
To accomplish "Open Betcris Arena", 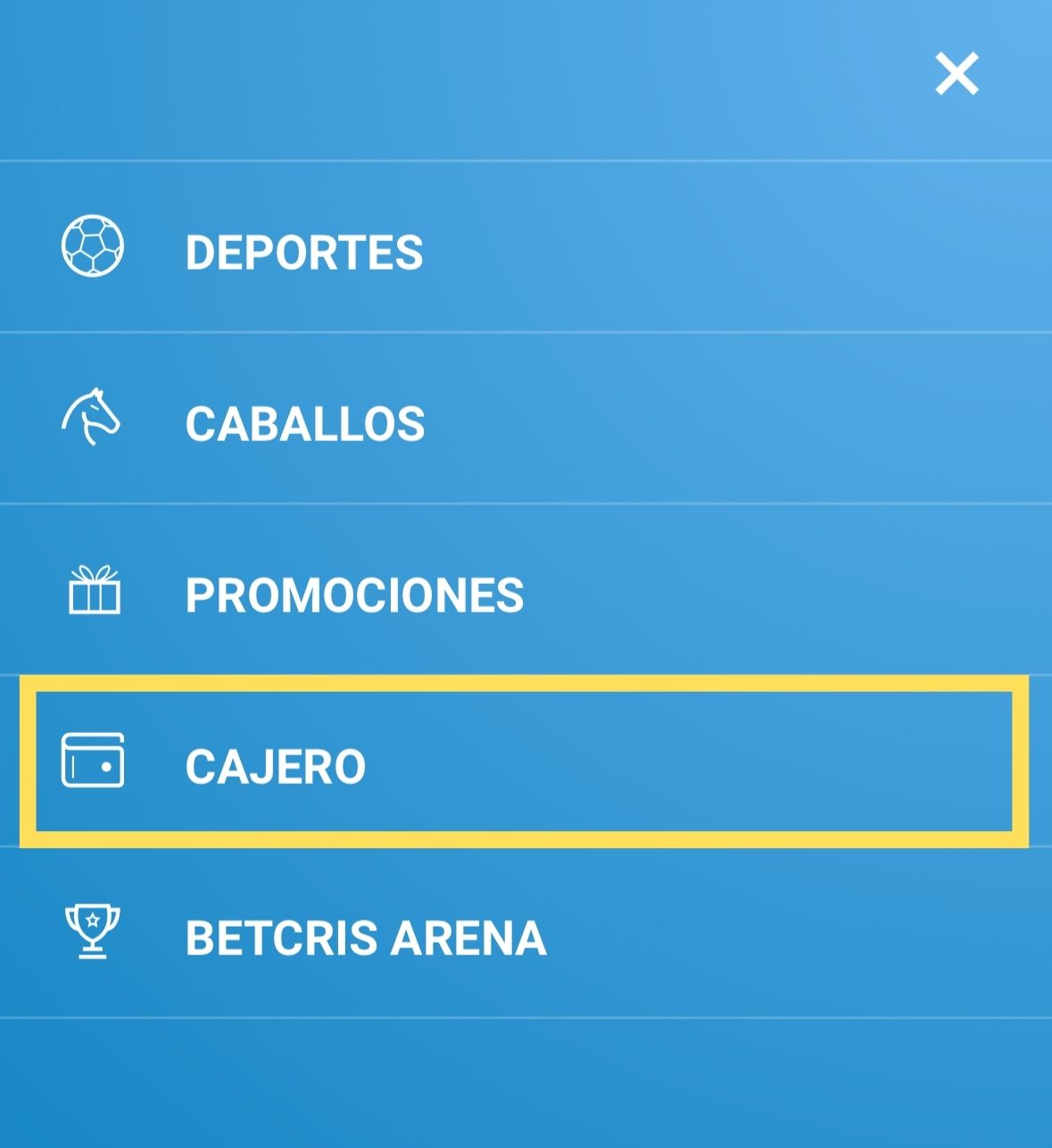I will [365, 937].
